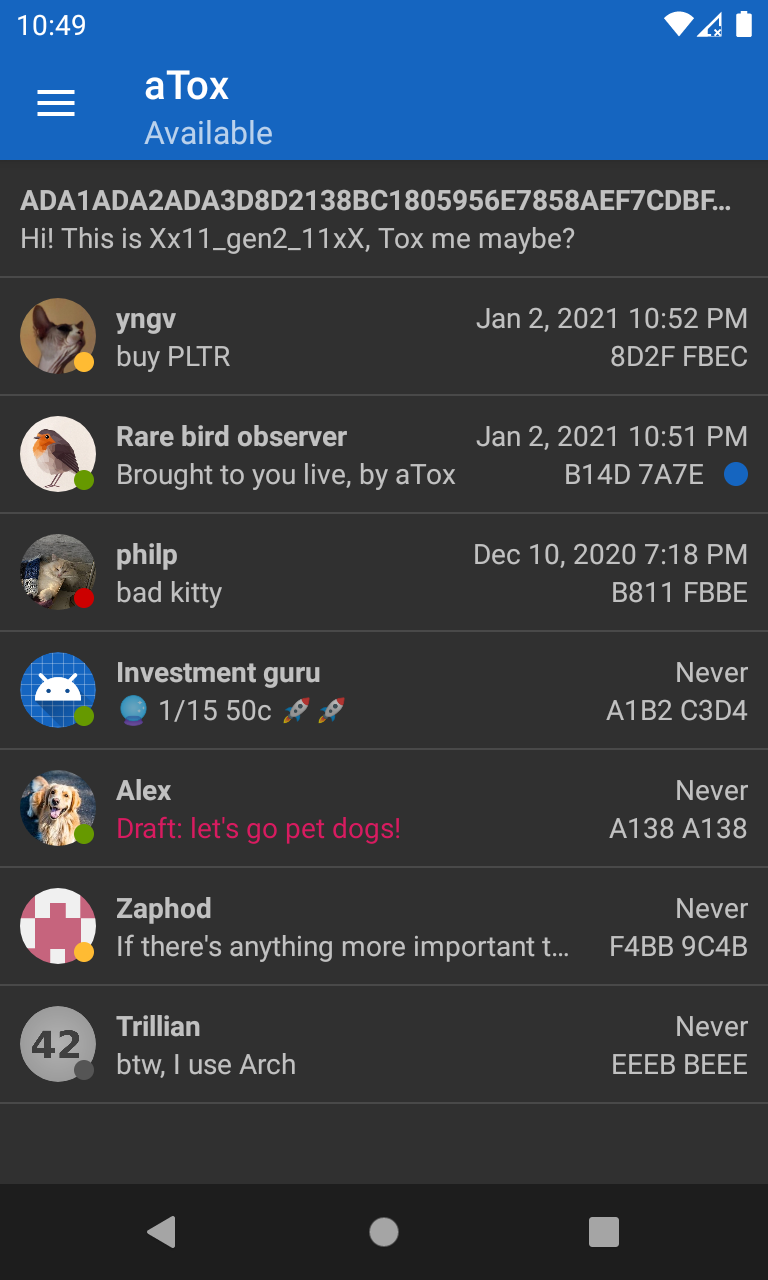Open the chat with Trillian
The width and height of the screenshot is (768, 1280).
384,1046
